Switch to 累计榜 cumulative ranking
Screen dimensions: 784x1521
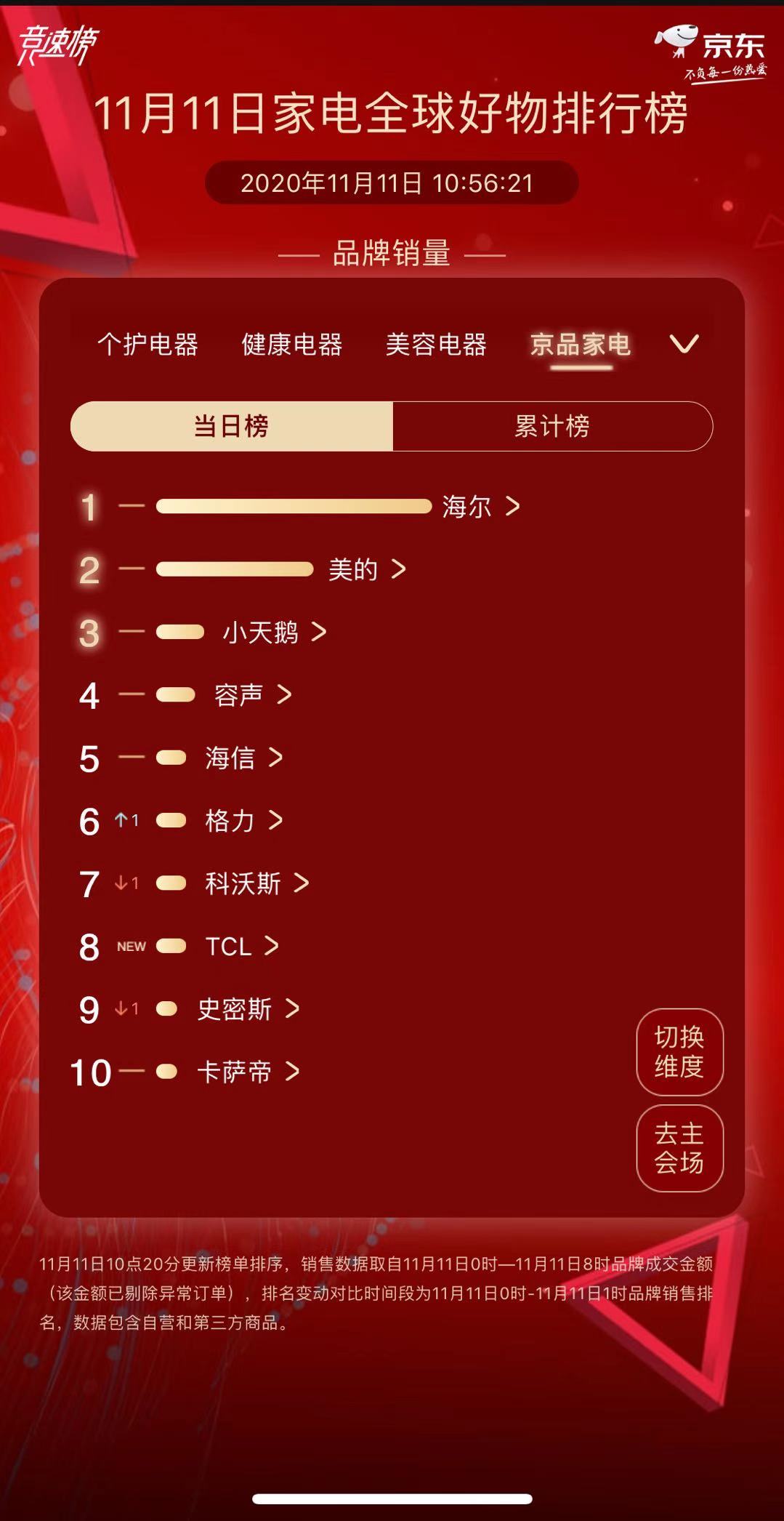552,426
